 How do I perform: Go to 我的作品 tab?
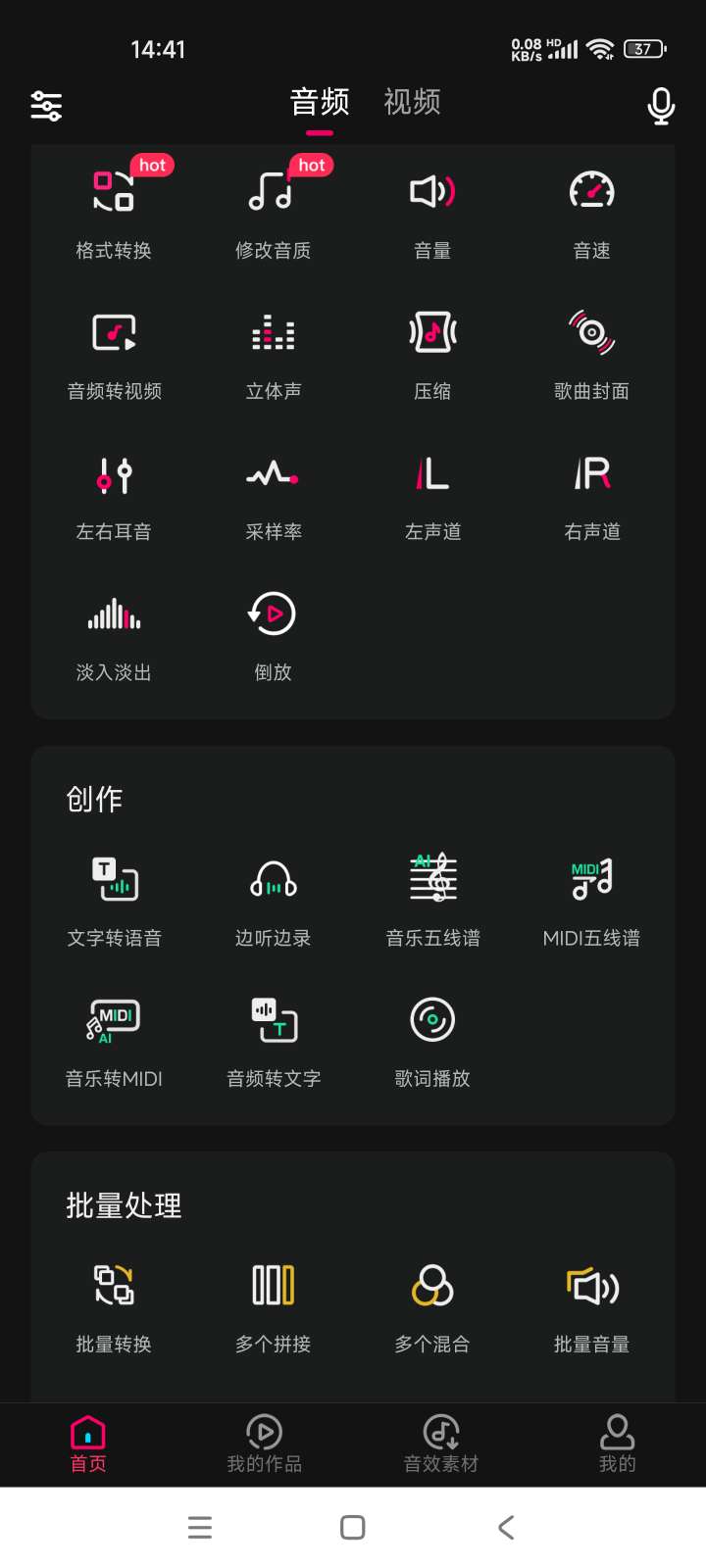tap(264, 1444)
